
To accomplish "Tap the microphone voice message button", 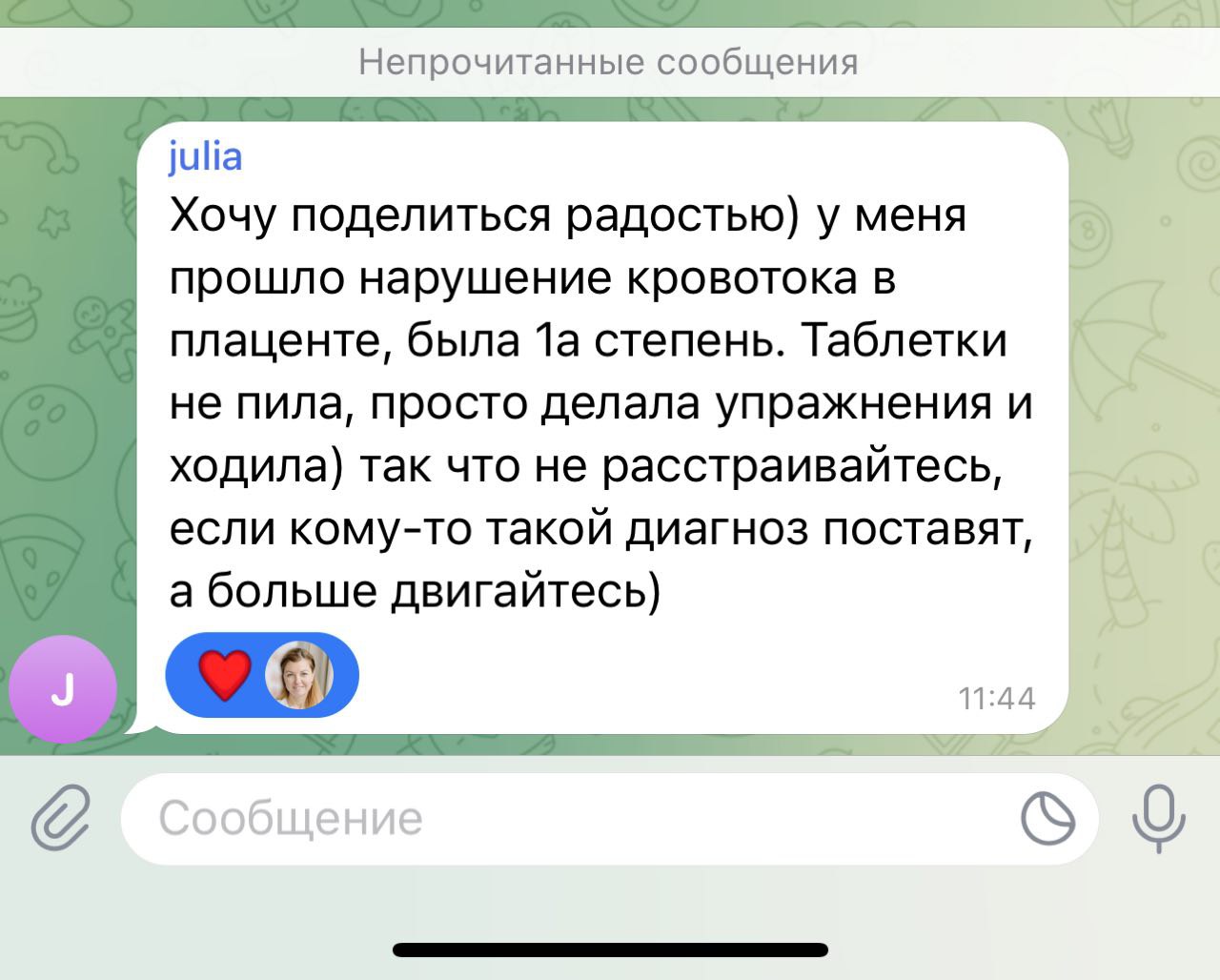I will pyautogui.click(x=1158, y=817).
